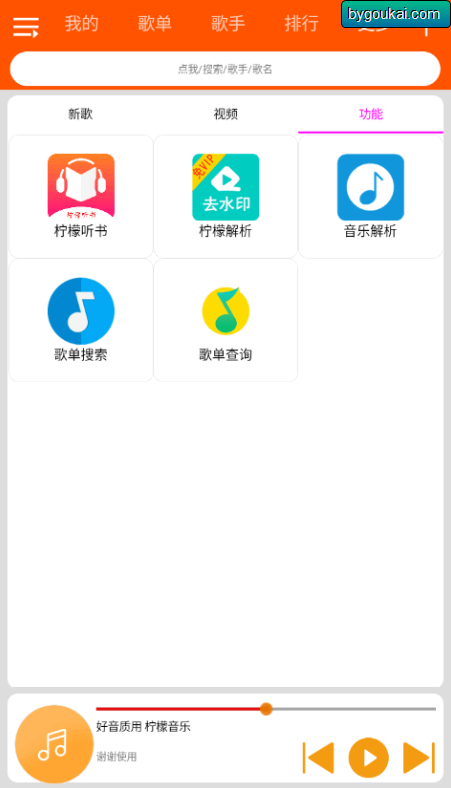Switch to the 歌单 tab

pyautogui.click(x=155, y=24)
